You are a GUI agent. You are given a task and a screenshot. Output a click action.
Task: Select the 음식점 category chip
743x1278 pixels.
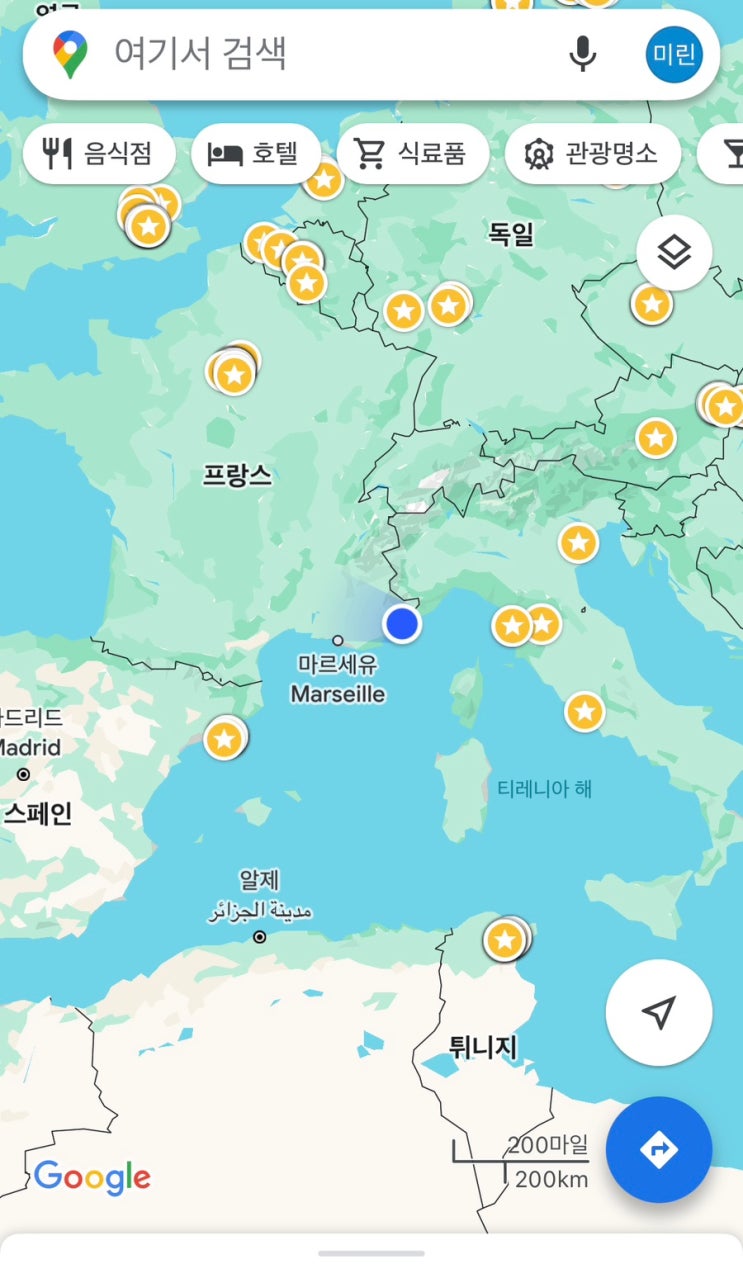pyautogui.click(x=99, y=154)
